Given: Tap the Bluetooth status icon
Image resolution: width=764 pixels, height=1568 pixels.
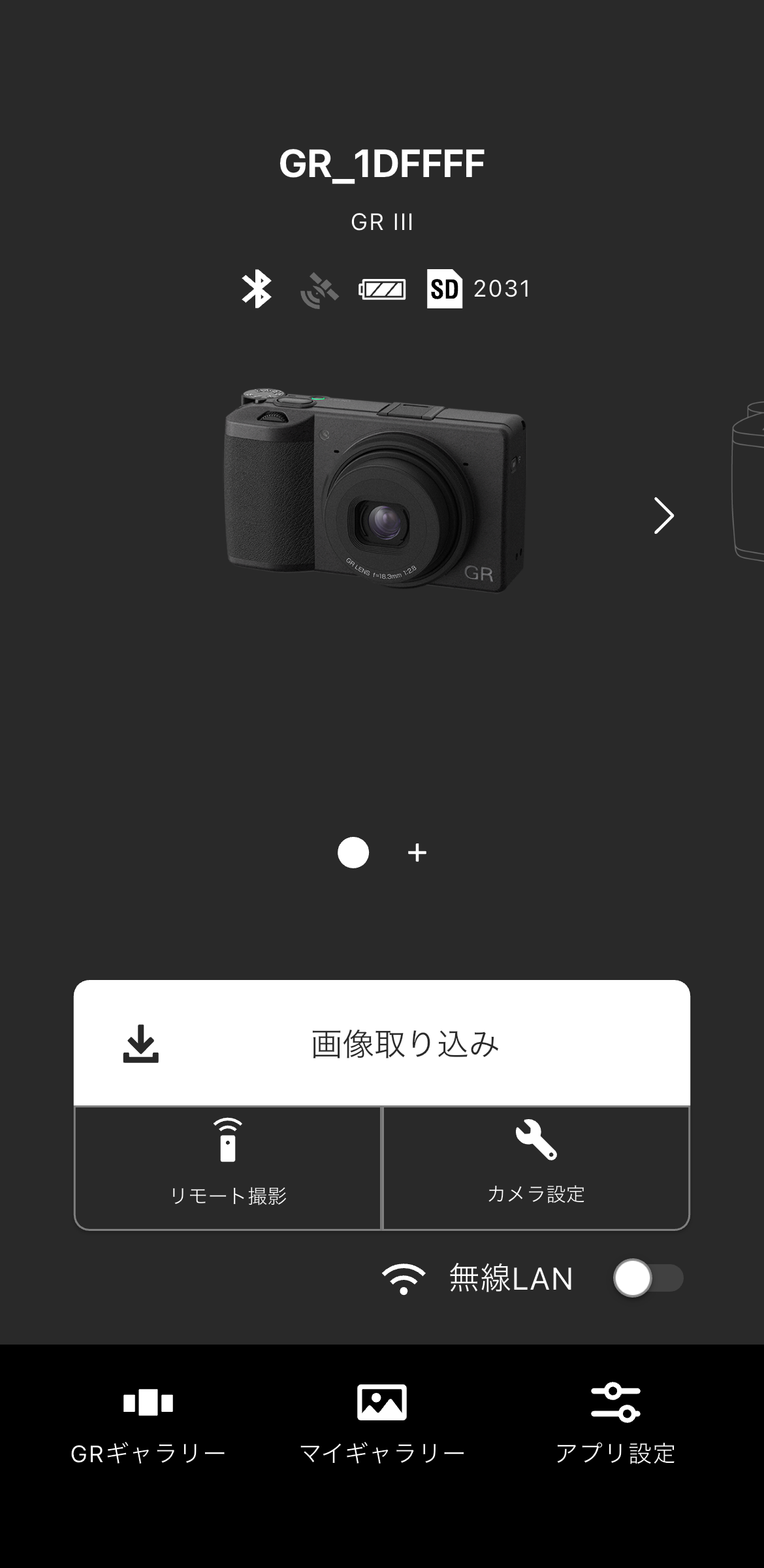Looking at the screenshot, I should click(255, 289).
